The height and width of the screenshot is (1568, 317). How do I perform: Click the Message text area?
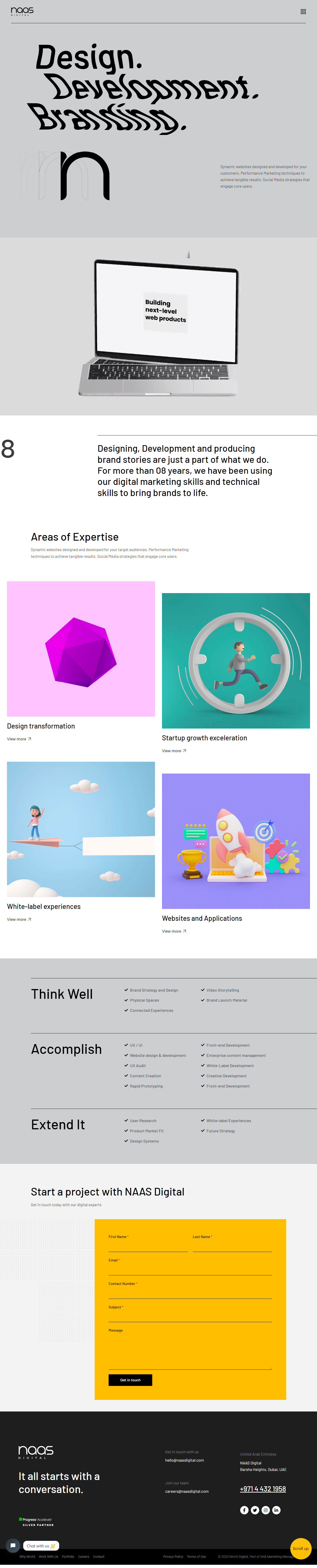tap(190, 1352)
